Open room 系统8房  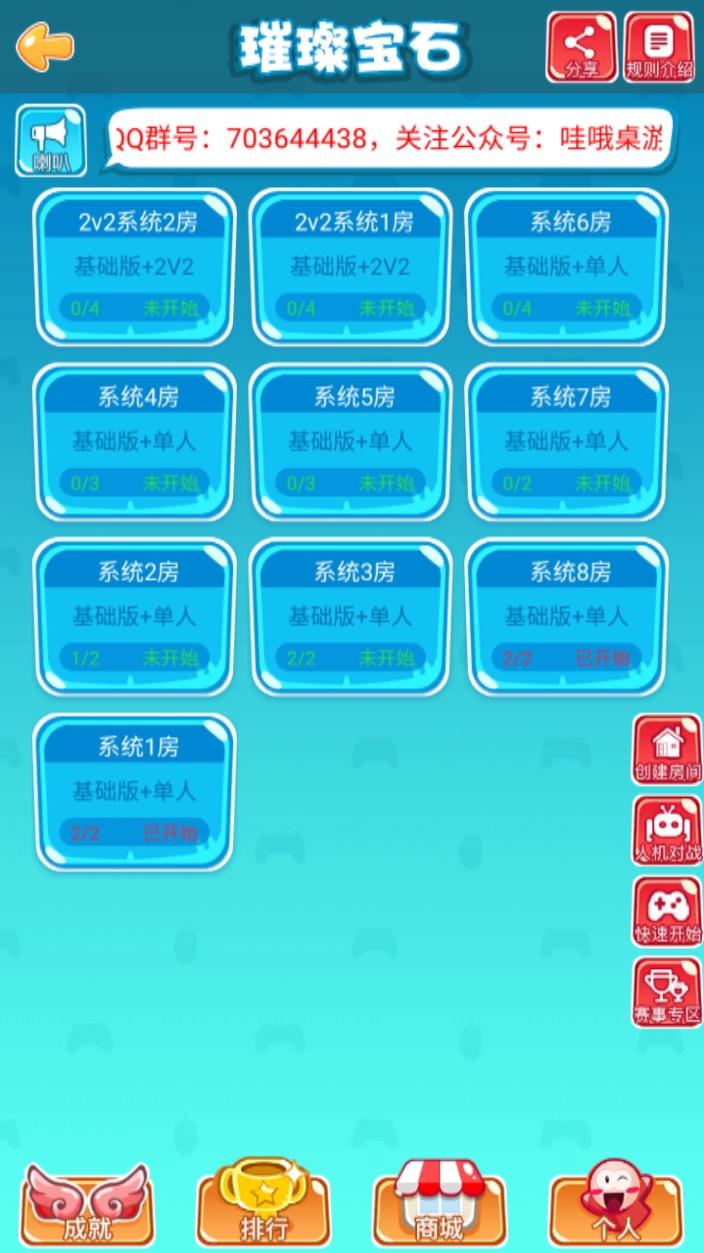pyautogui.click(x=567, y=616)
